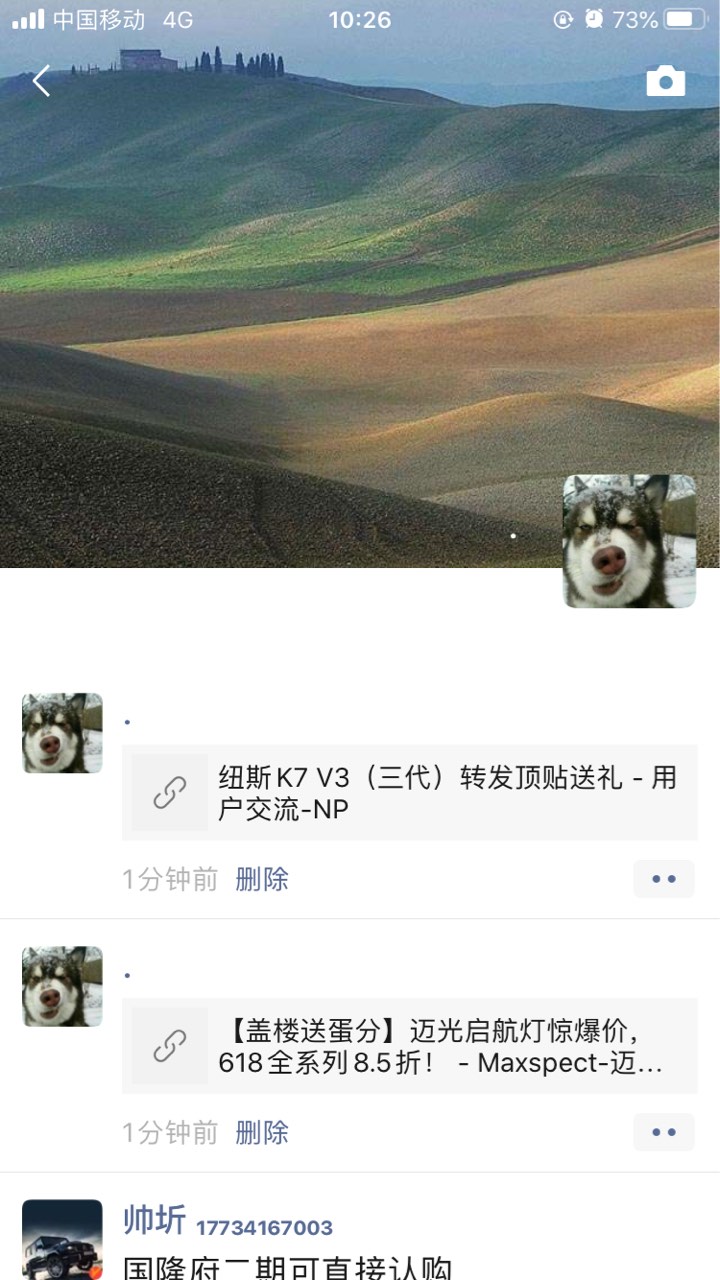This screenshot has width=720, height=1280.
Task: Open like/comment menu on 纽斯K7 post
Action: coord(663,879)
